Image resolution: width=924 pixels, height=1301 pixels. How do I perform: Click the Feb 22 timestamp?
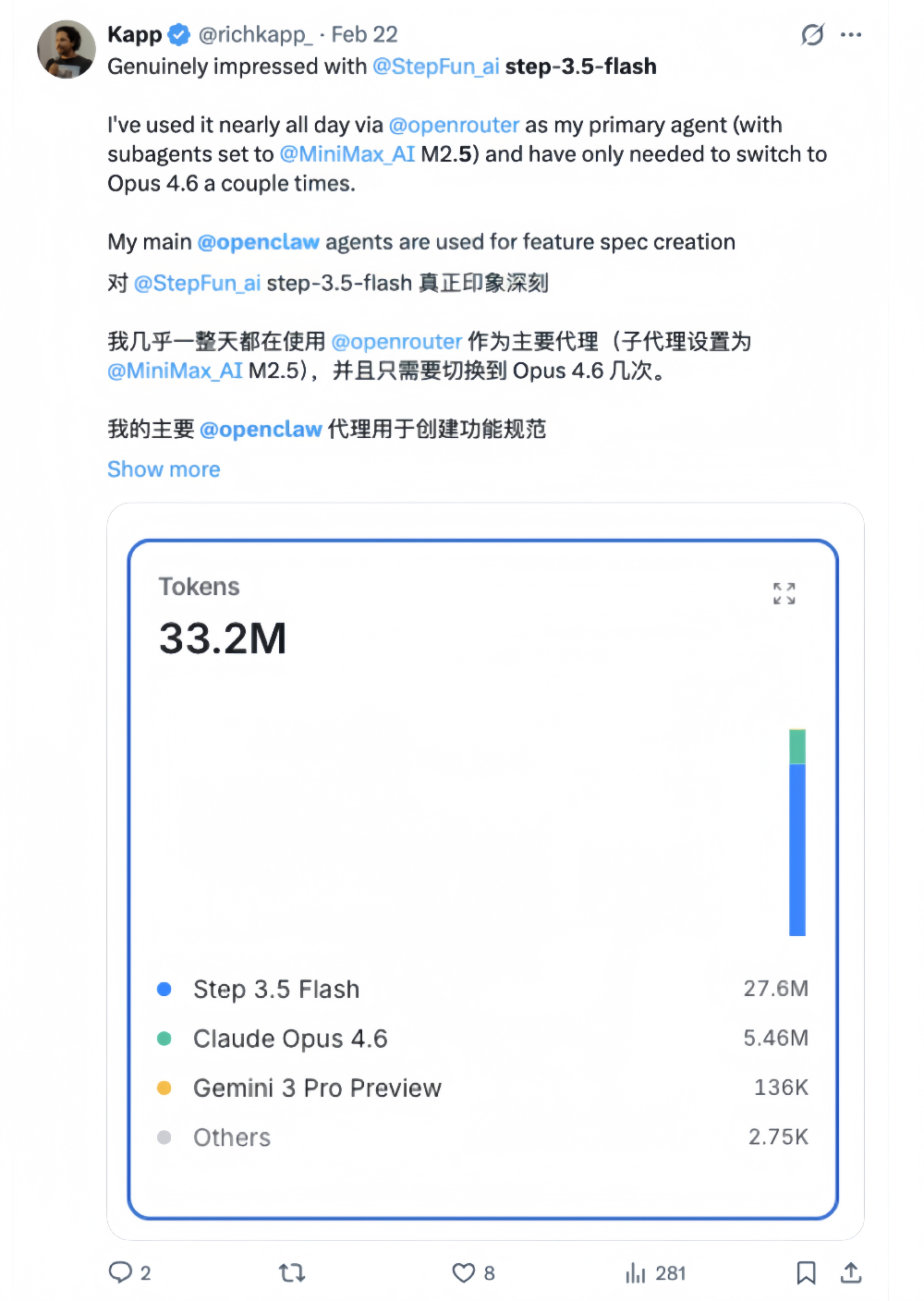coord(365,34)
